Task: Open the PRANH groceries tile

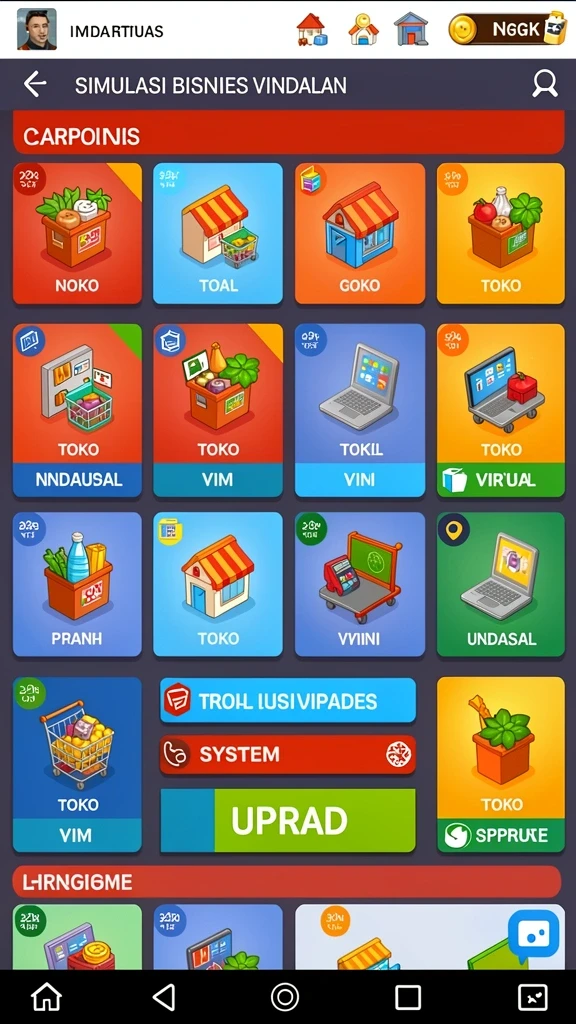Action: coord(77,584)
